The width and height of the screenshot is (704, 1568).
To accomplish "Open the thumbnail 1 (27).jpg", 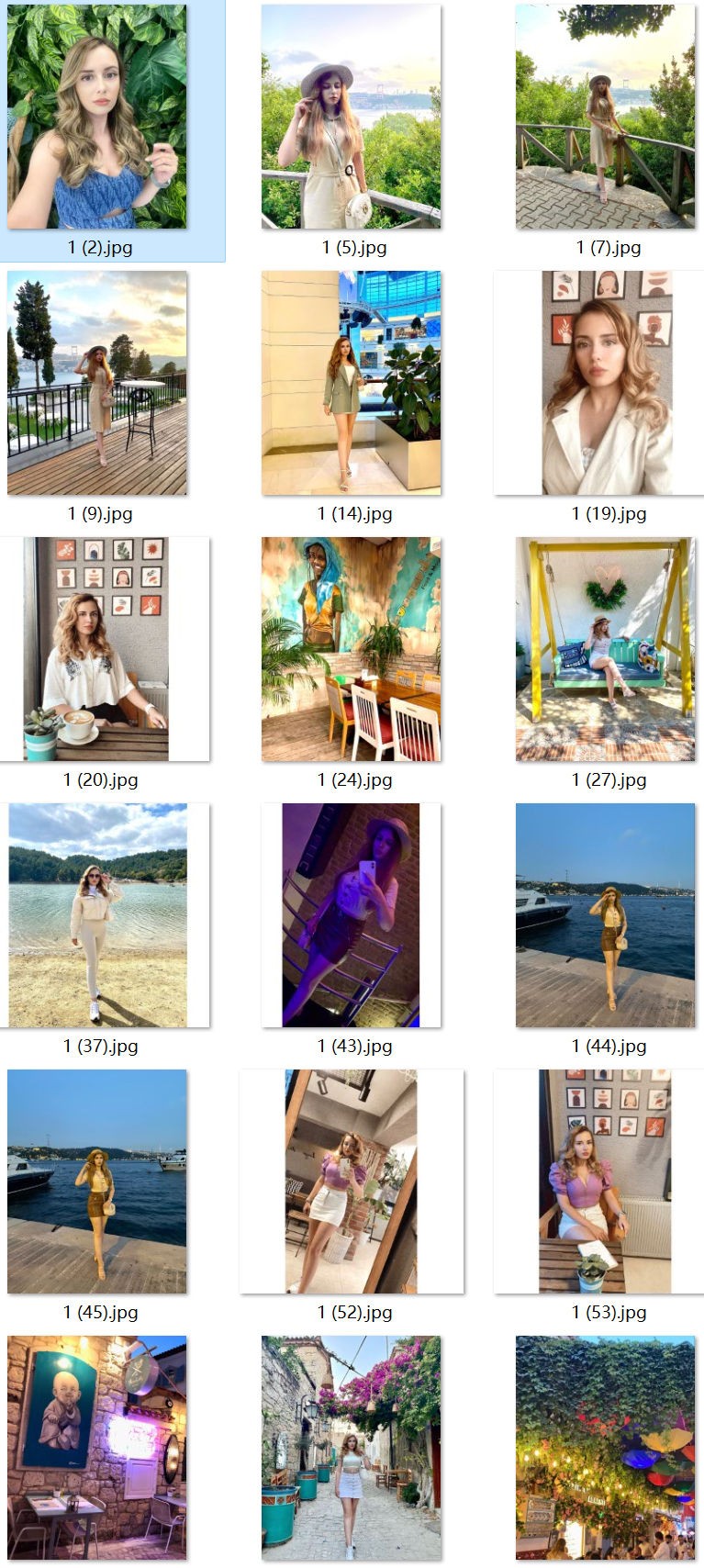I will [x=605, y=649].
